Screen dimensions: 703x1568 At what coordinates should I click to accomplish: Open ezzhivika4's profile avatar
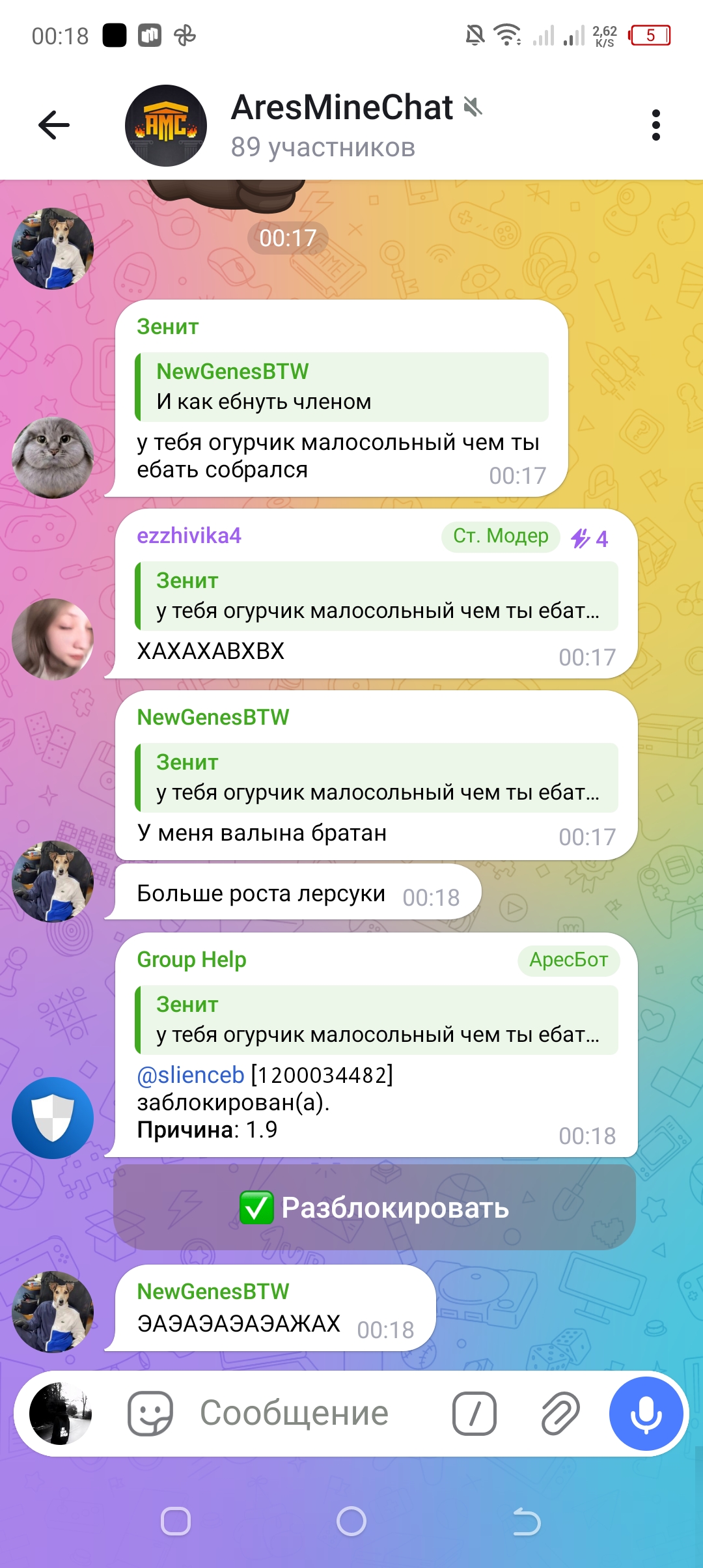[x=53, y=639]
